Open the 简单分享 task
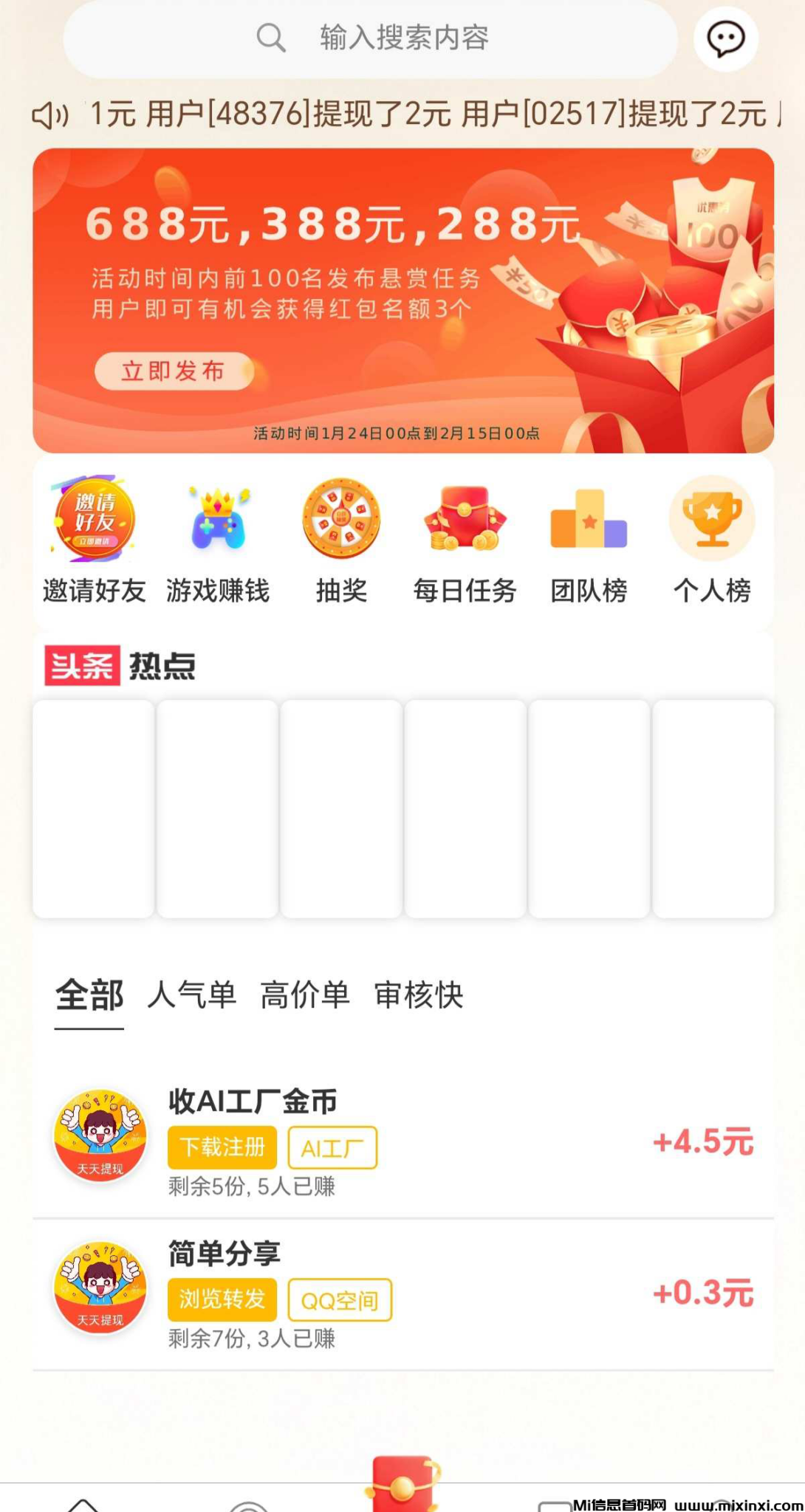 pos(403,1293)
